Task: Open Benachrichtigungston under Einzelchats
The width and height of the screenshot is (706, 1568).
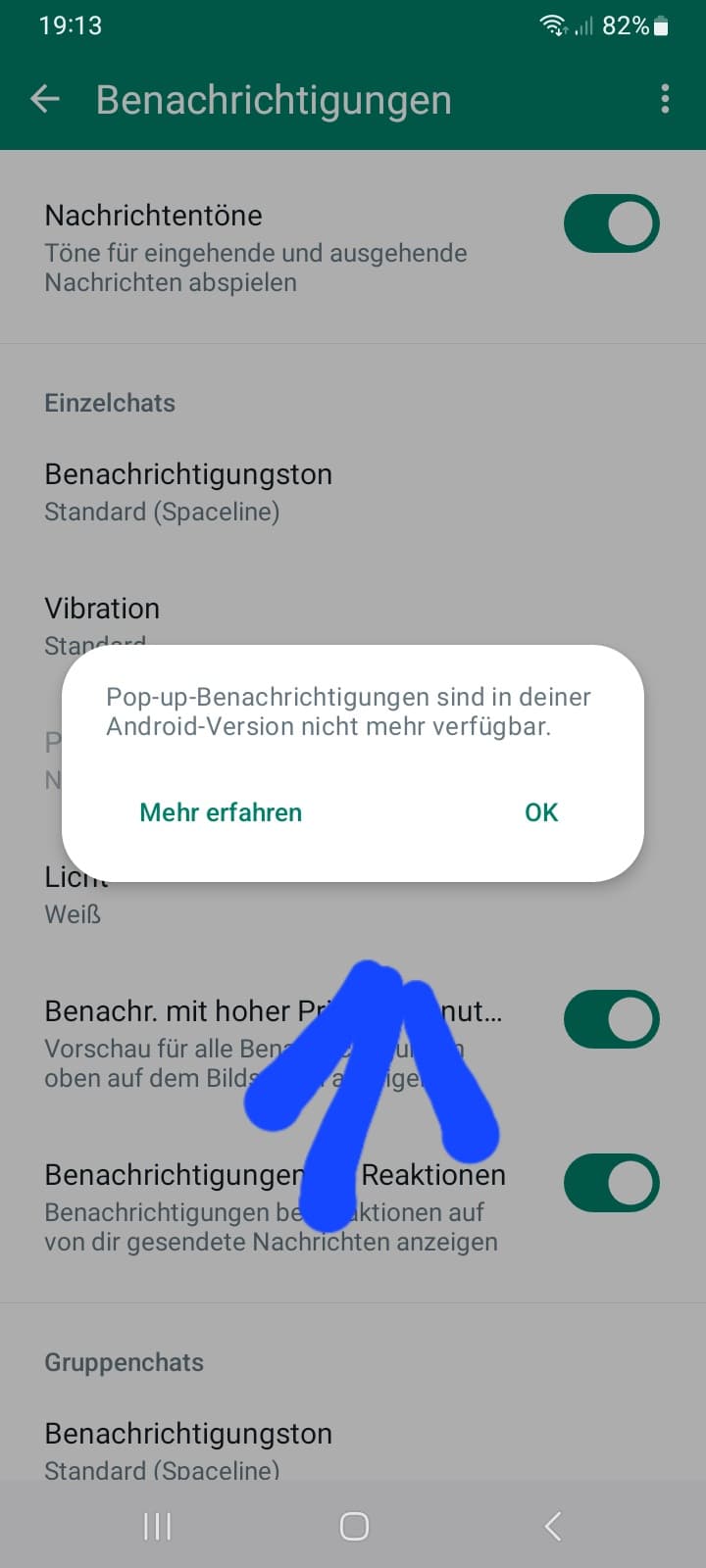Action: [x=353, y=492]
